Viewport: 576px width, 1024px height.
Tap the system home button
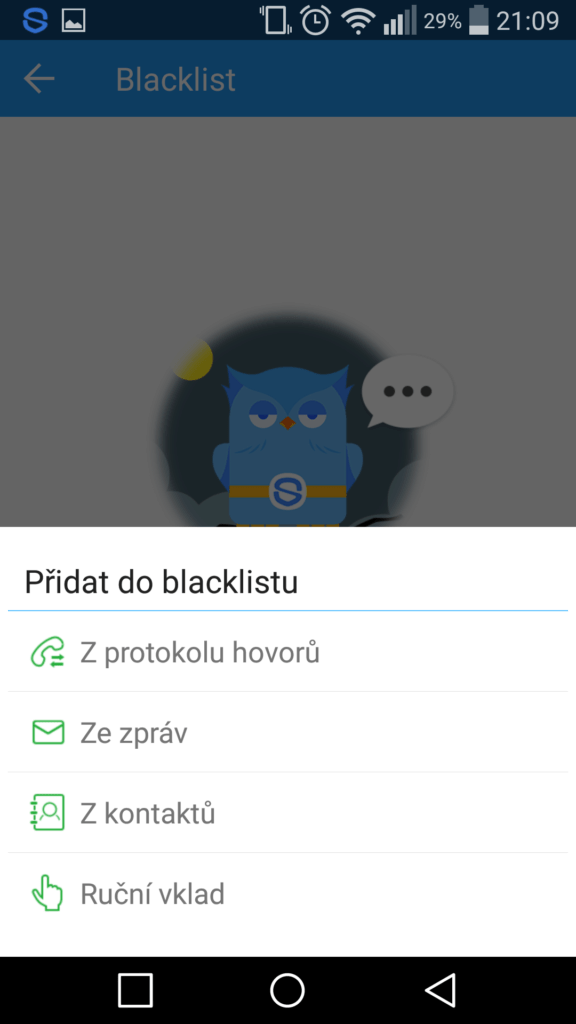click(x=287, y=990)
